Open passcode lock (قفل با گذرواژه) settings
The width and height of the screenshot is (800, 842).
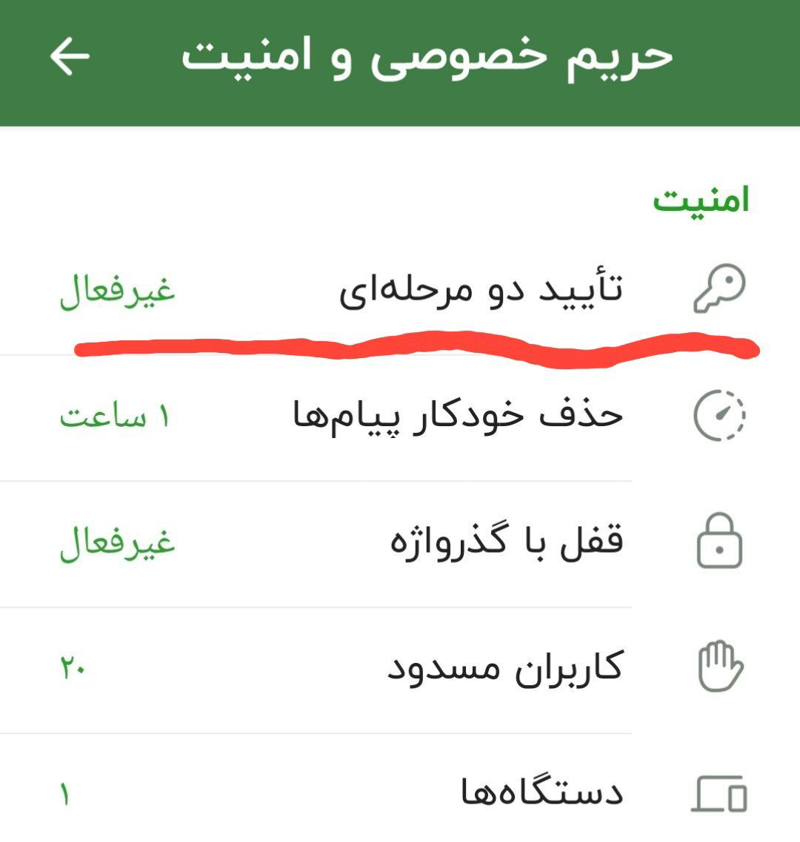505,543
